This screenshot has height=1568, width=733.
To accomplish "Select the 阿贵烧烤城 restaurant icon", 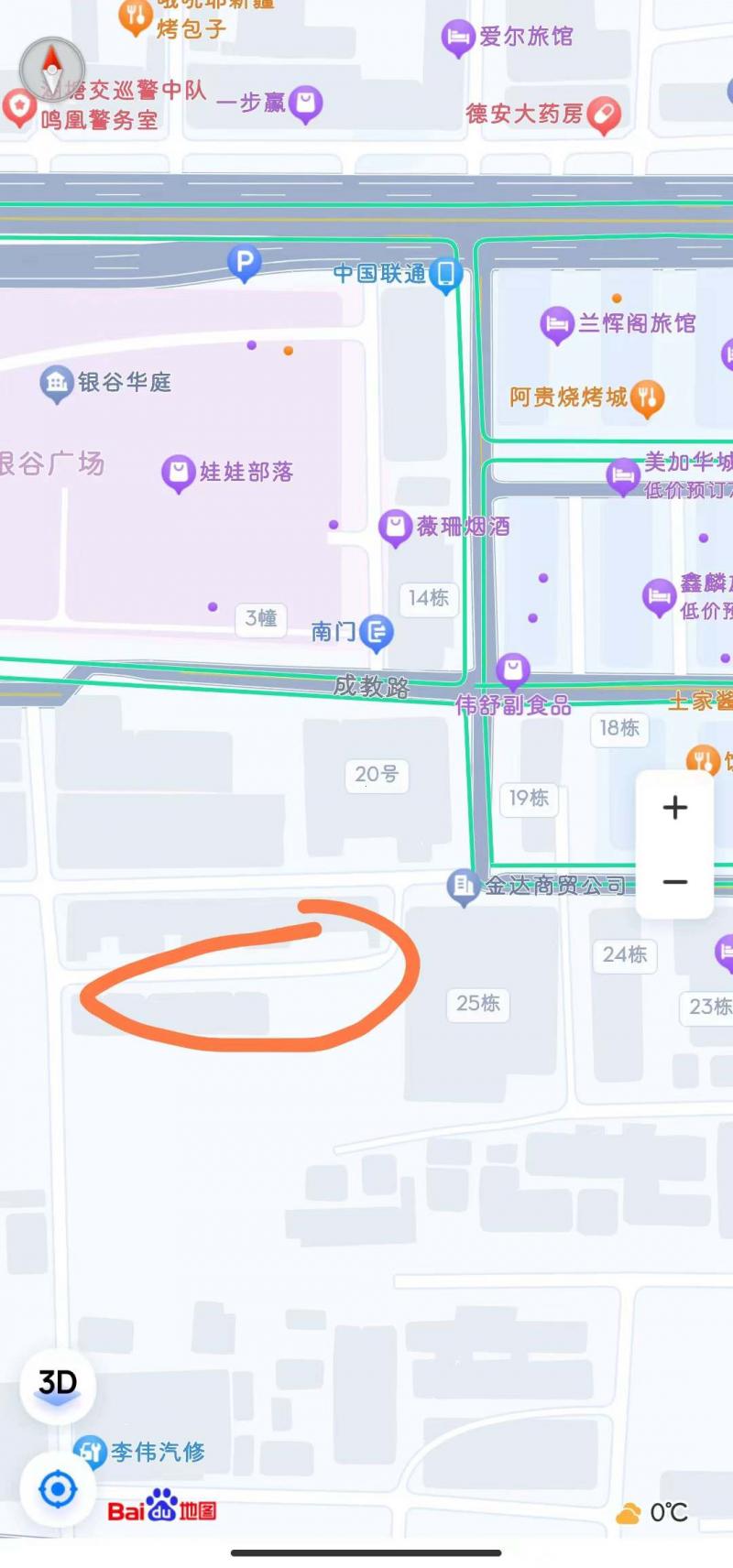I will (x=647, y=397).
